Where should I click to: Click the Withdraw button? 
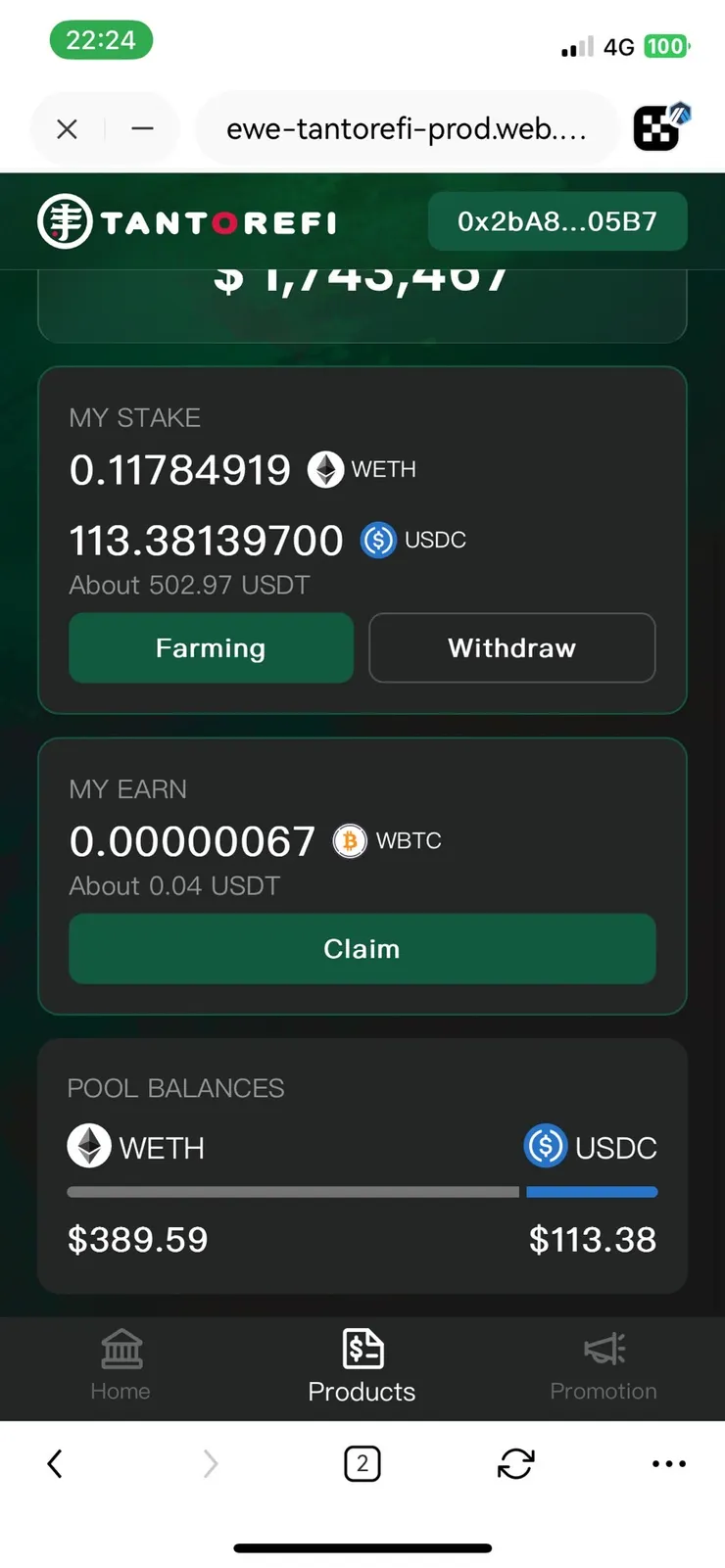point(510,647)
